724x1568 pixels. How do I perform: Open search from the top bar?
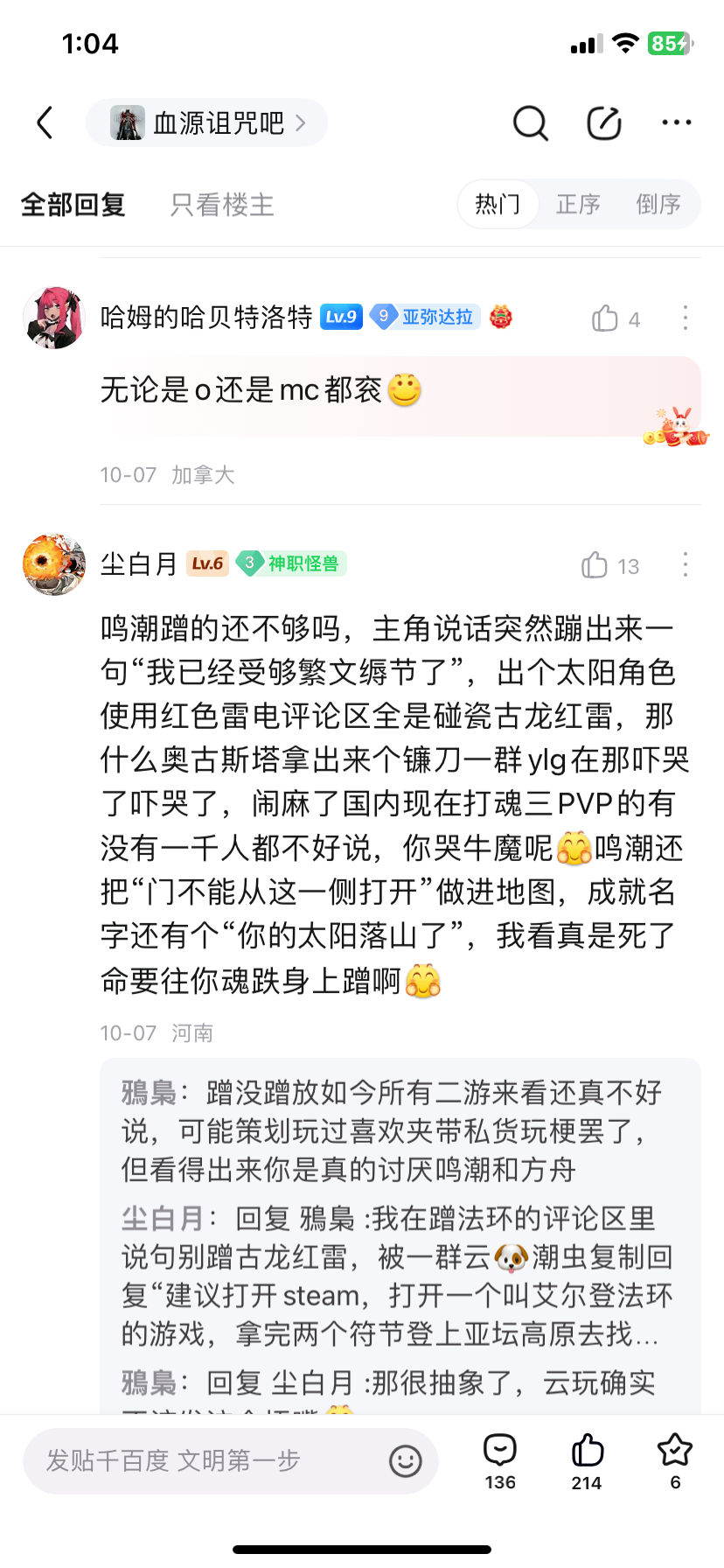click(530, 123)
